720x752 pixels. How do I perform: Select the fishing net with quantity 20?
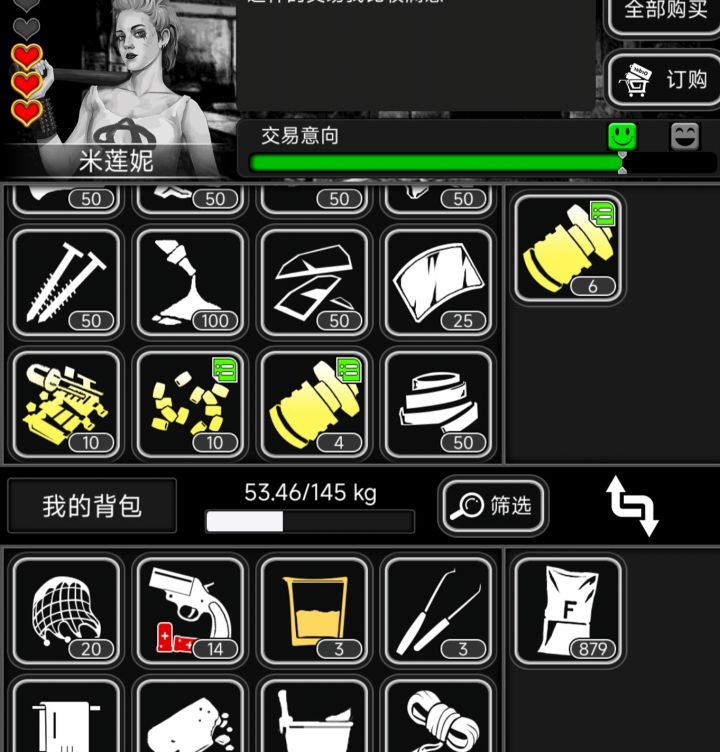pyautogui.click(x=65, y=608)
